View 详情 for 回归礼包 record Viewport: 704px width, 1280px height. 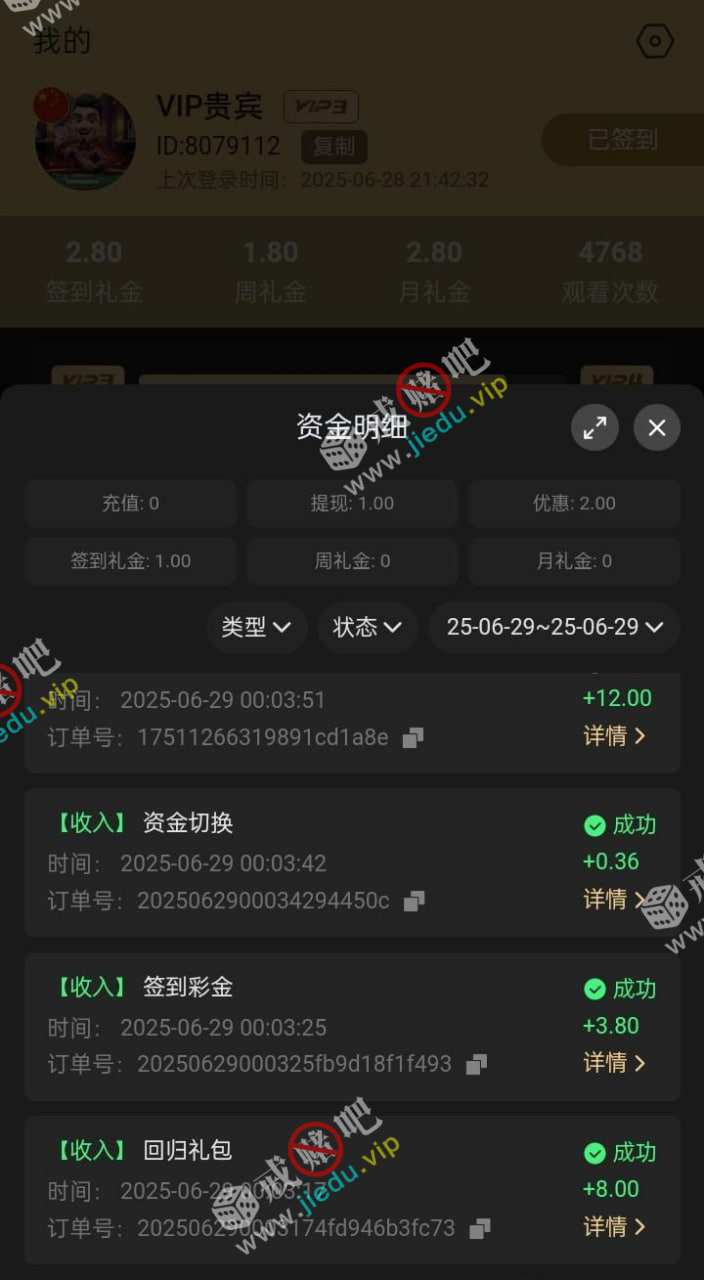pyautogui.click(x=614, y=1226)
